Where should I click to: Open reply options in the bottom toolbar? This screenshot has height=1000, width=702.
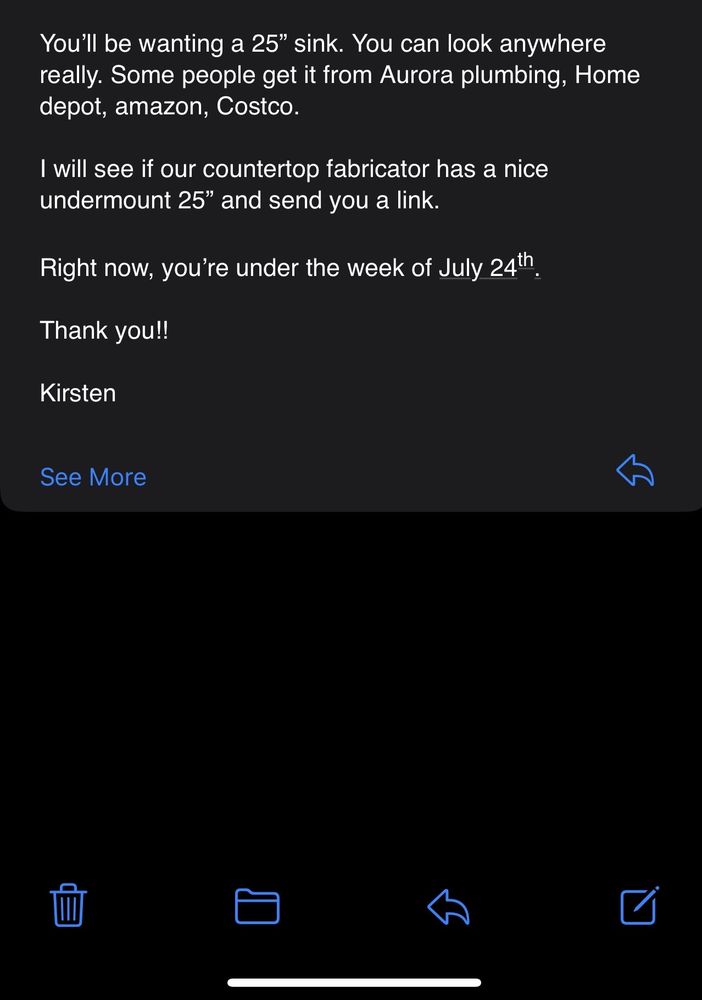(448, 907)
